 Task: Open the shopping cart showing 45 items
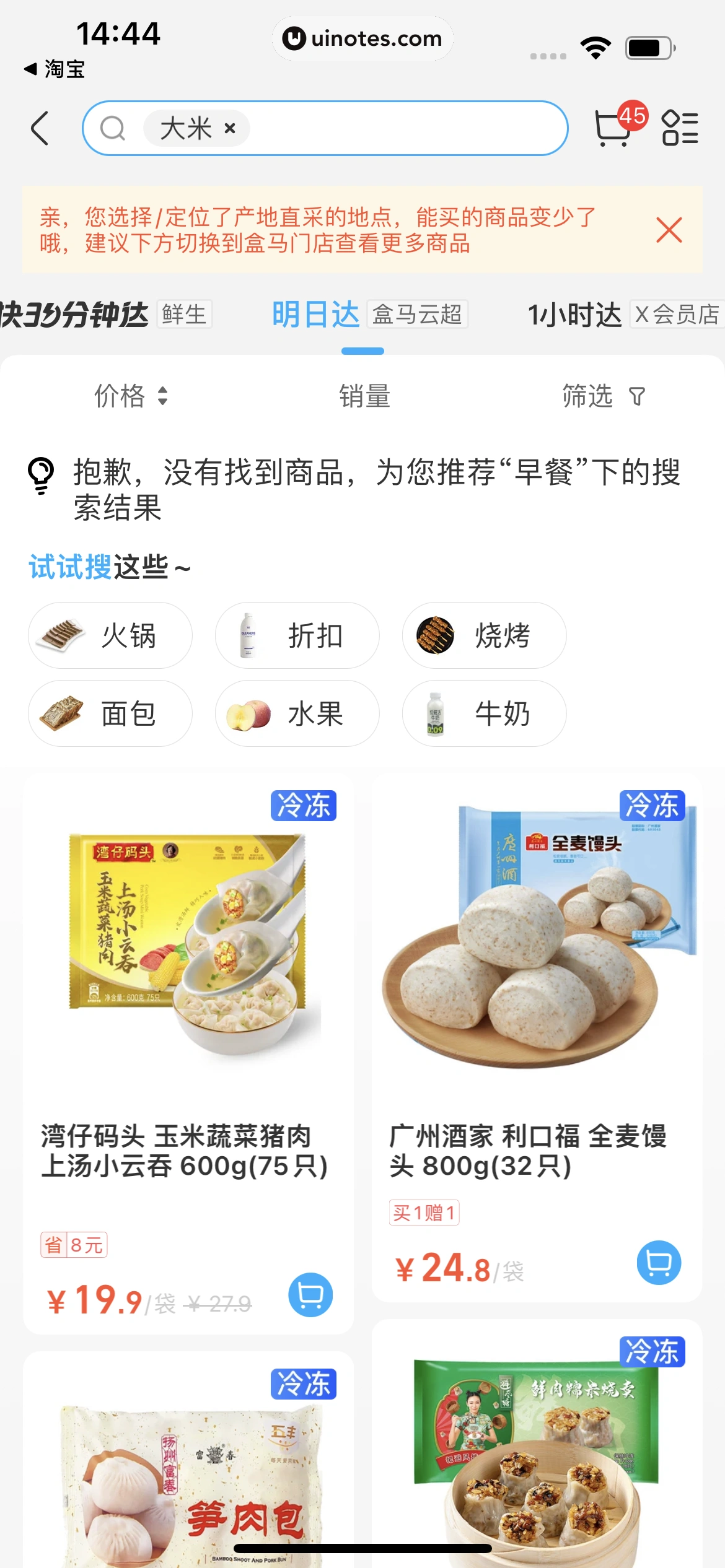click(x=613, y=128)
